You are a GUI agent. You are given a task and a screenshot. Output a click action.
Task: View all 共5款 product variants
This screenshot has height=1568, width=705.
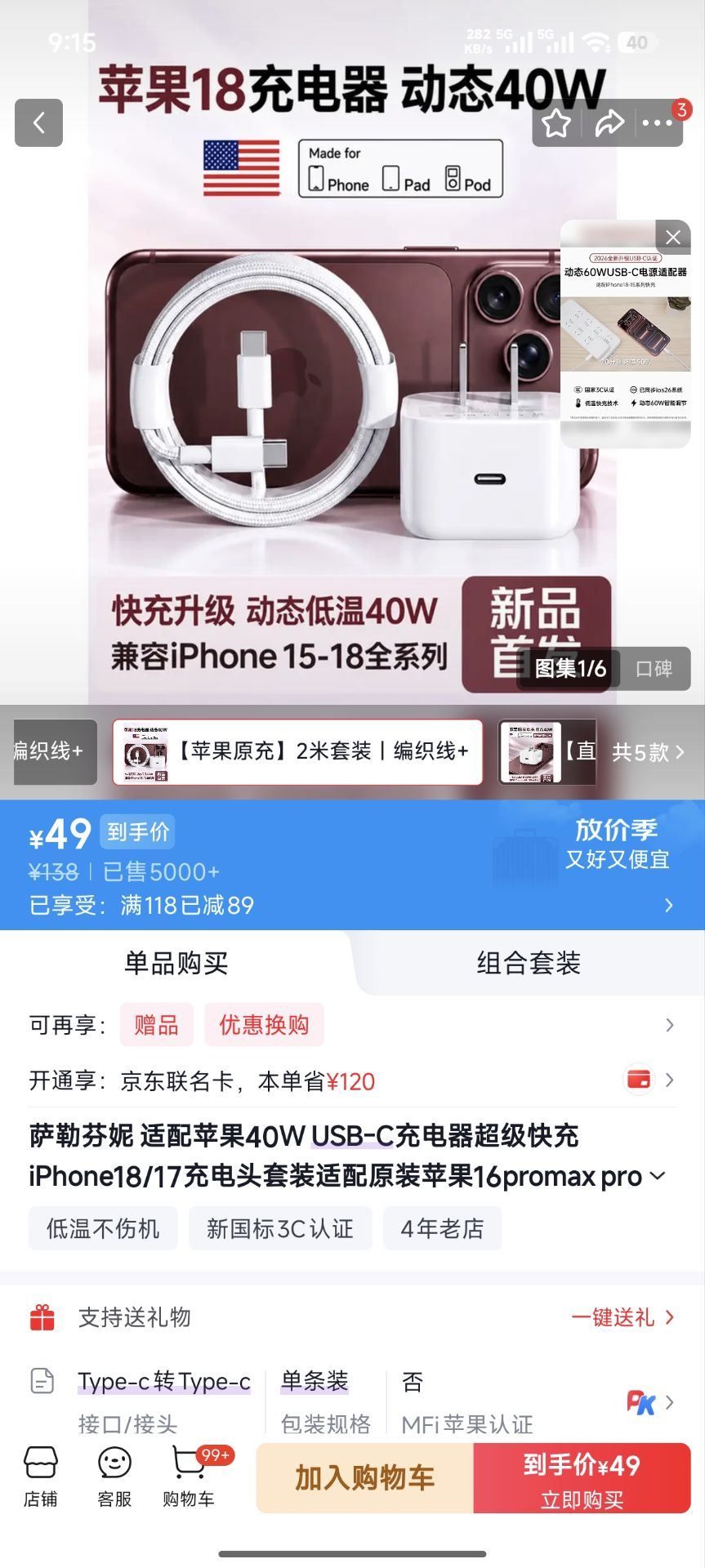click(649, 751)
